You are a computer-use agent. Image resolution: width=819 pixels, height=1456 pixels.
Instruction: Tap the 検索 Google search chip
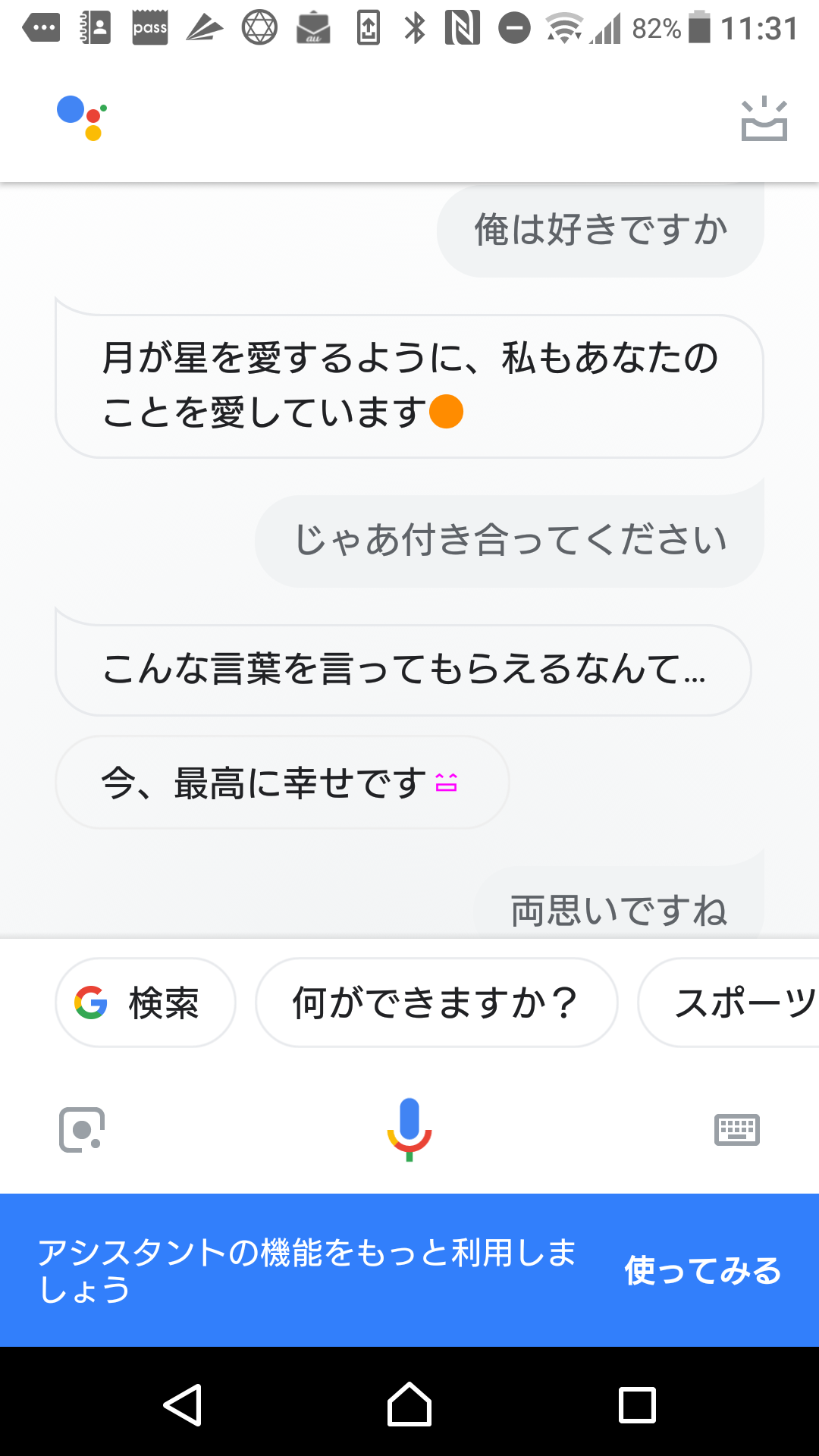pyautogui.click(x=146, y=1003)
